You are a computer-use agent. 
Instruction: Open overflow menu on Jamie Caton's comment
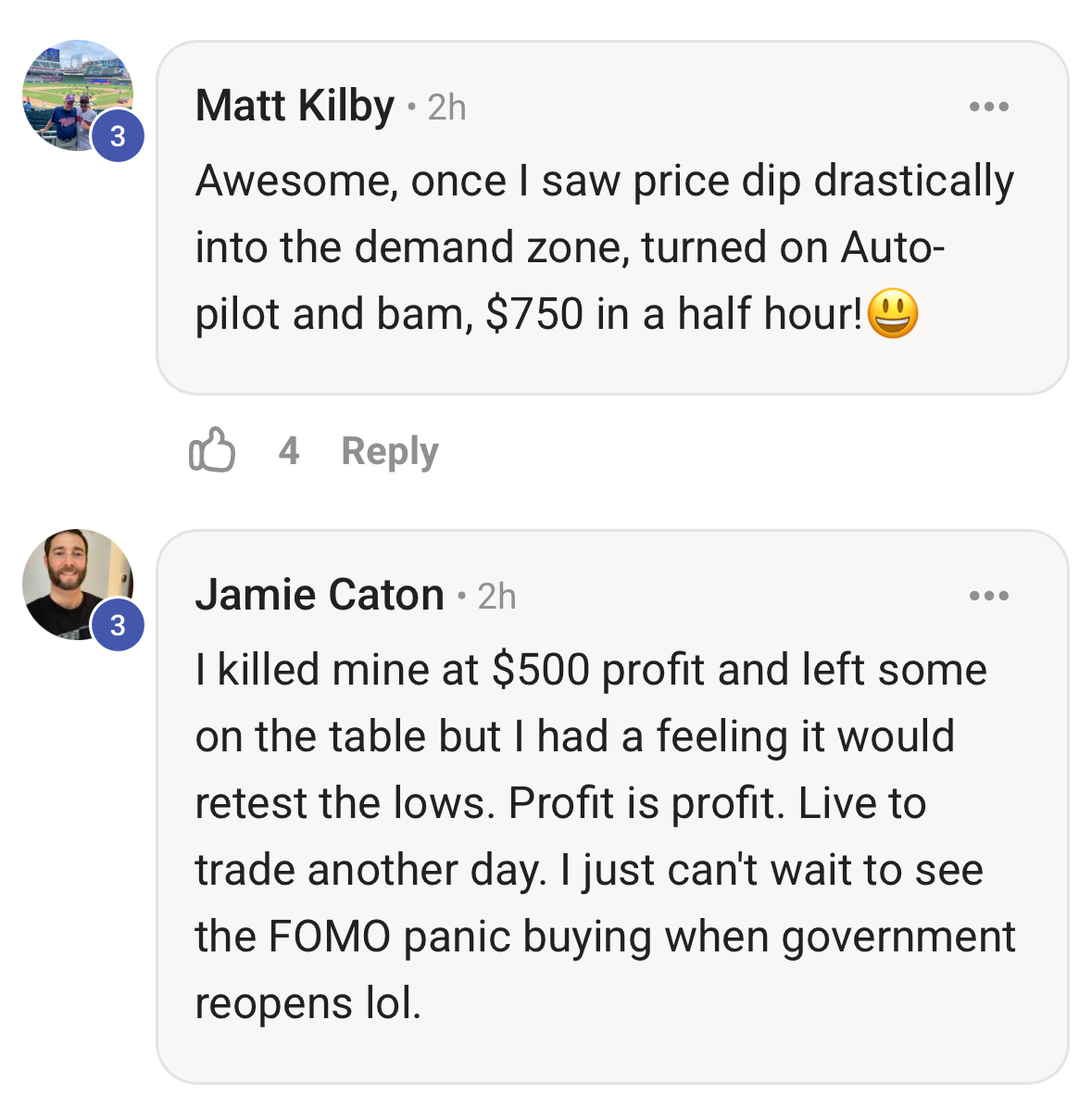988,596
